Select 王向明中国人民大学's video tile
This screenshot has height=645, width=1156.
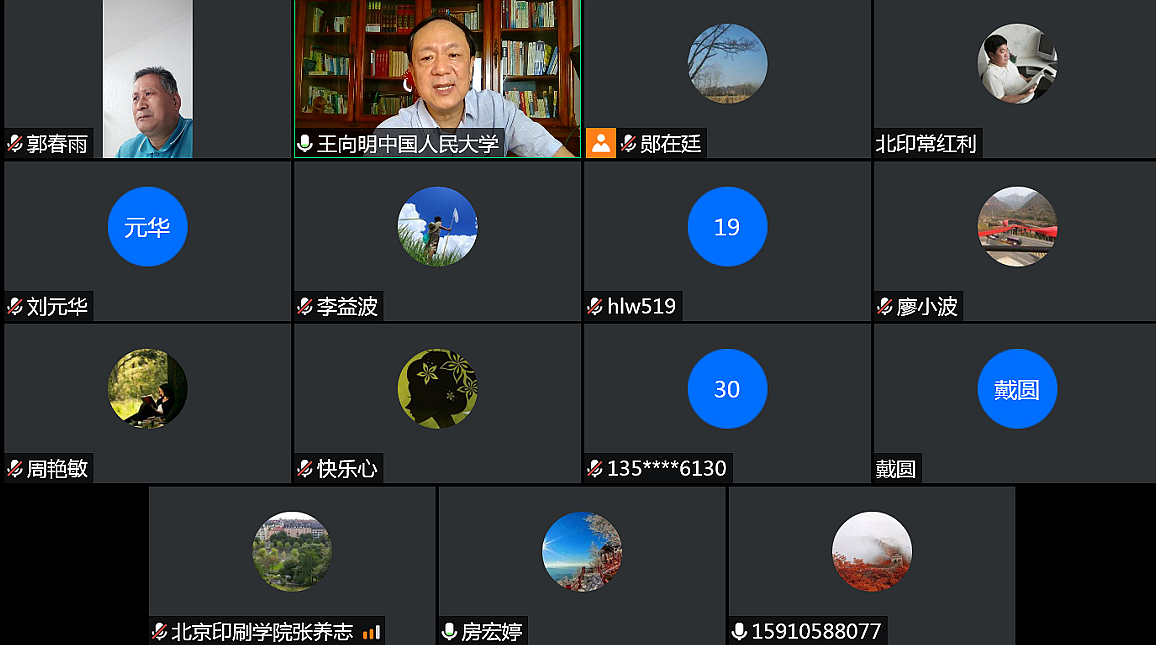[x=437, y=78]
